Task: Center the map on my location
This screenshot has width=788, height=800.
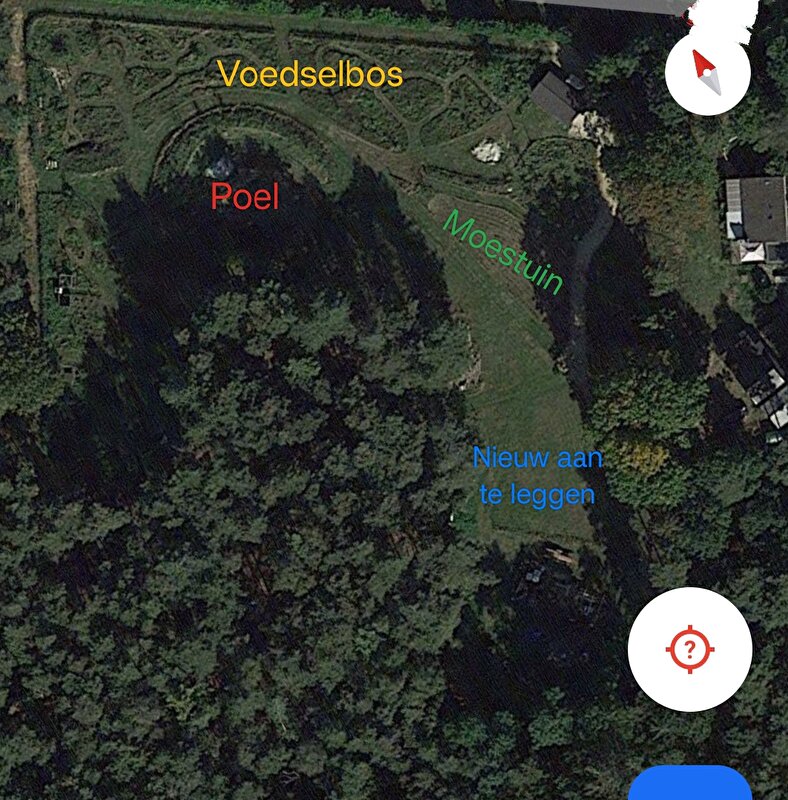Action: click(x=689, y=650)
